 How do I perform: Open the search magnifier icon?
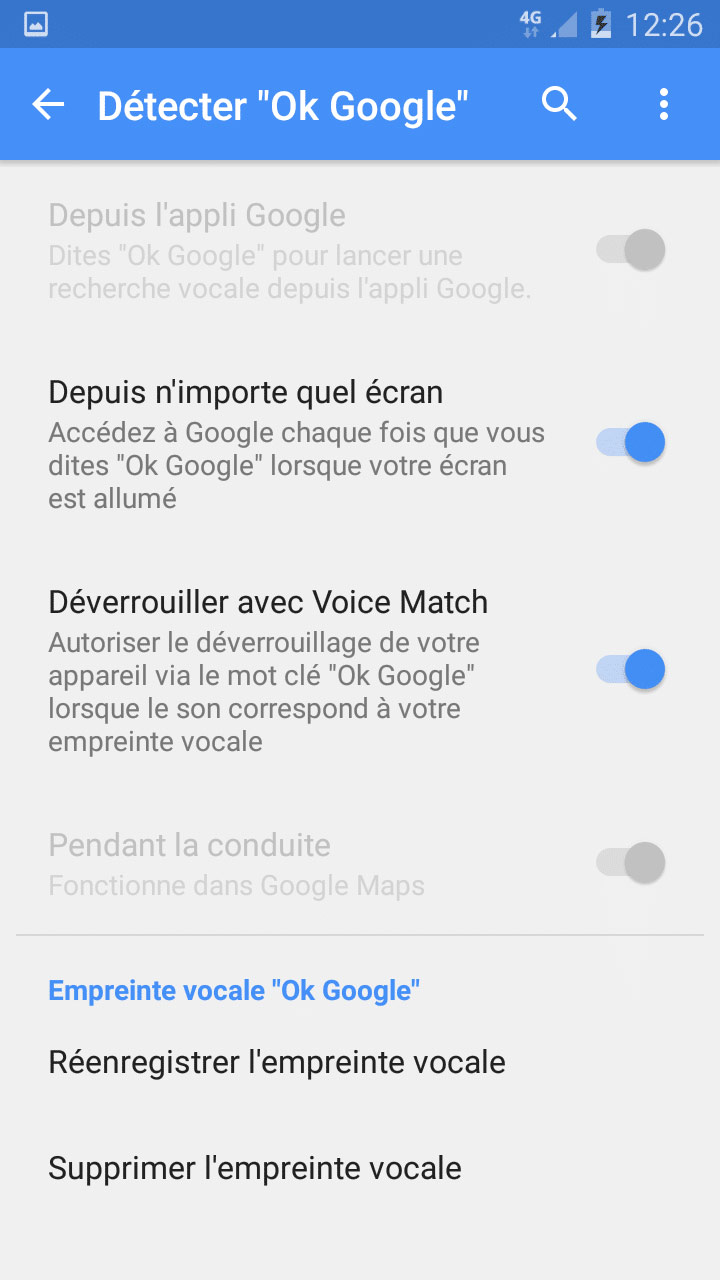tap(559, 103)
